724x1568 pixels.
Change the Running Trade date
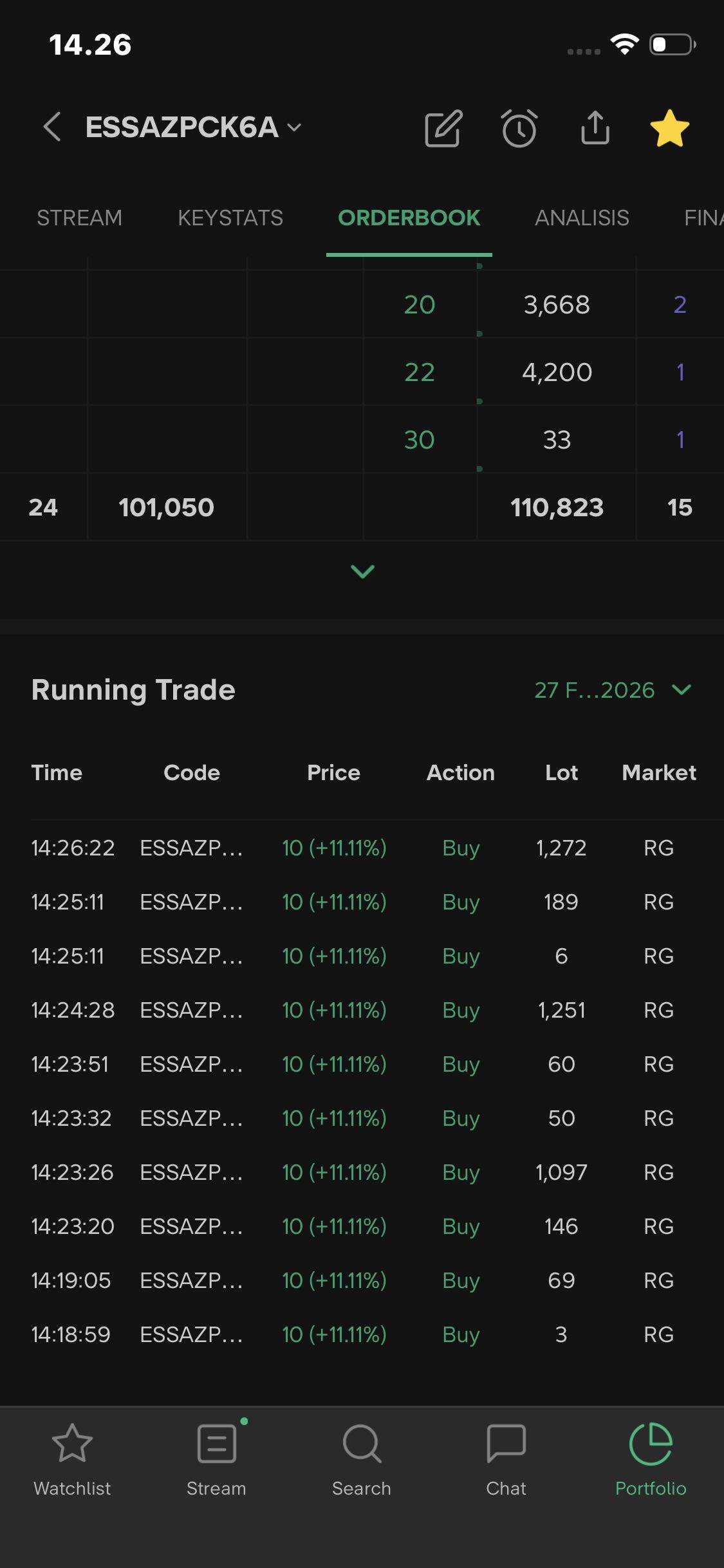[612, 690]
